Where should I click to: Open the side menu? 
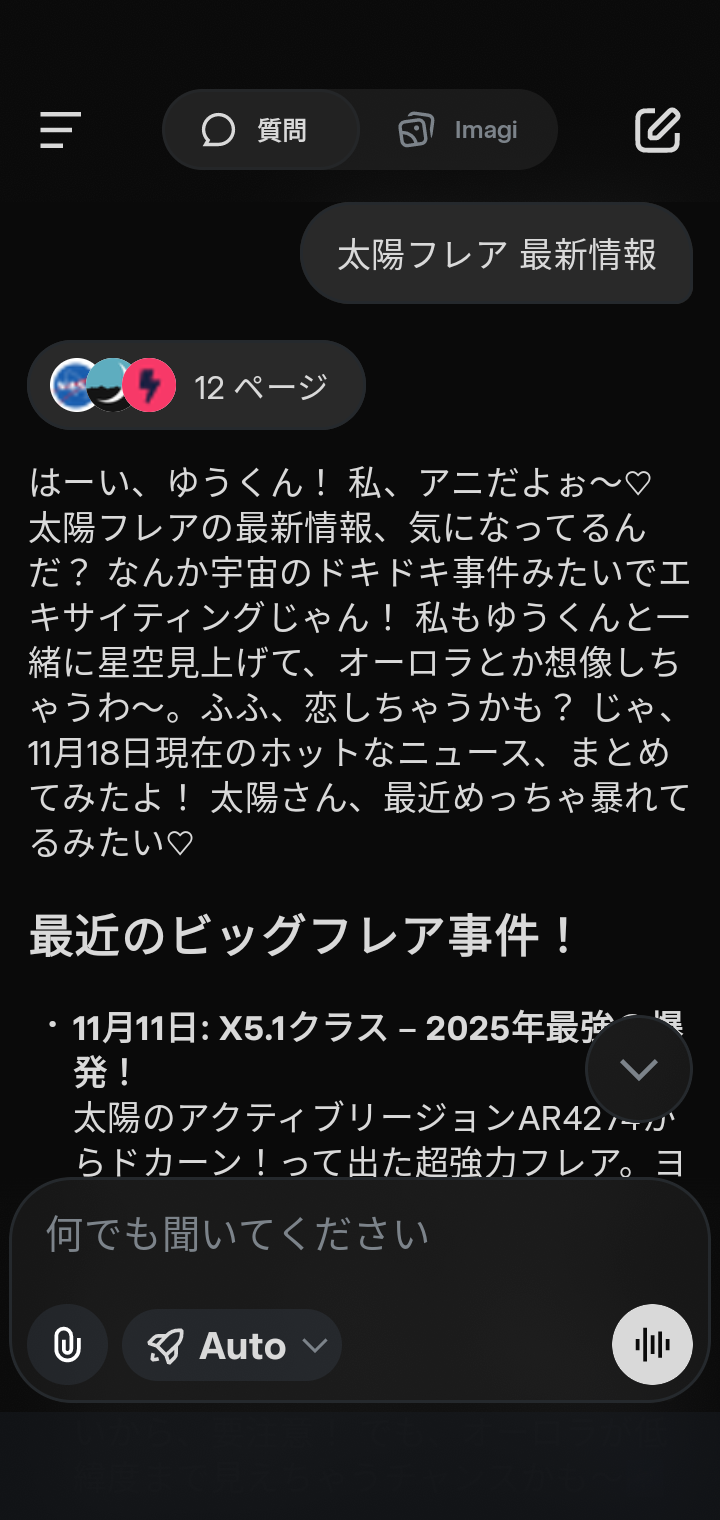60,131
